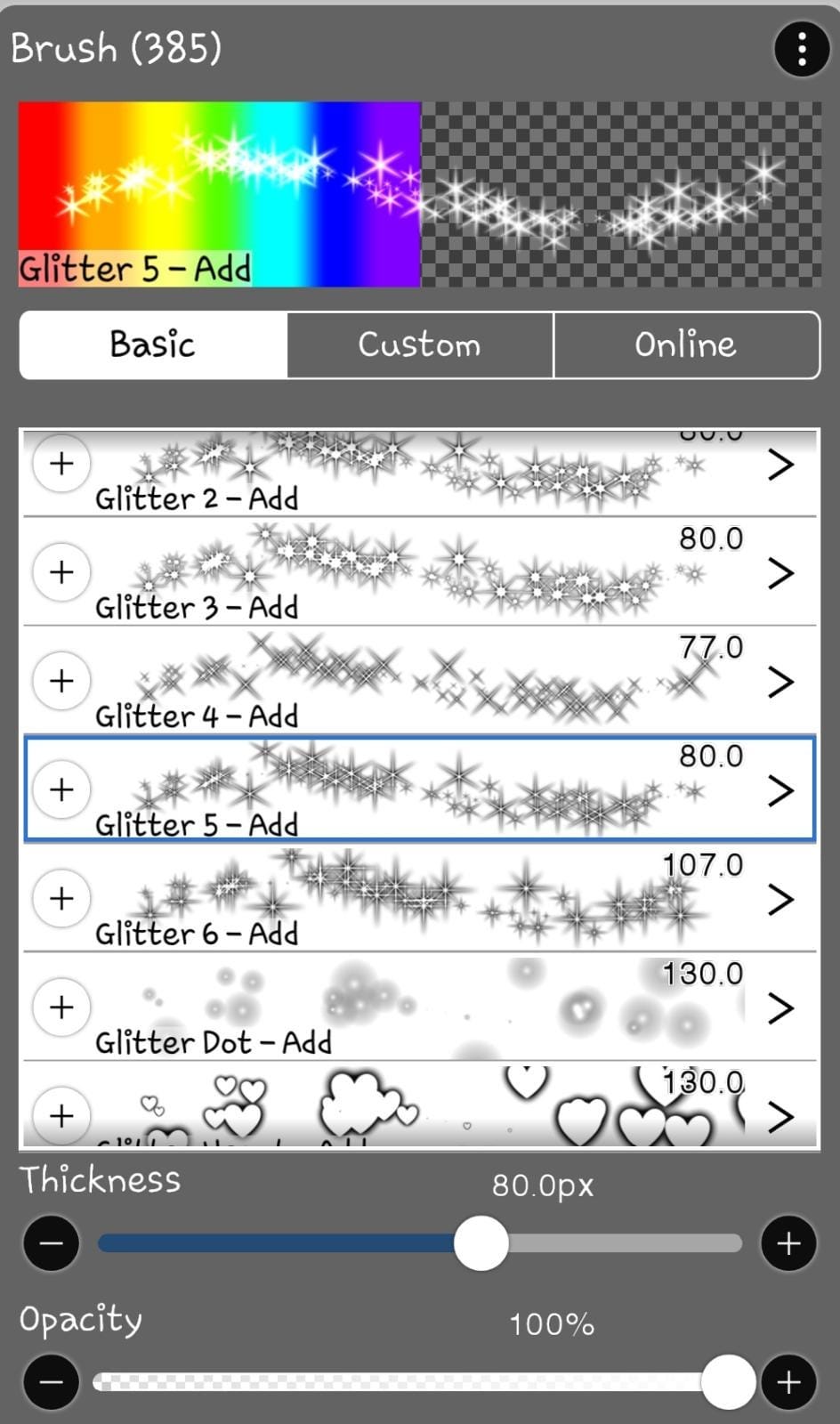Tap the plus icon on Glitter 5 - Add

point(61,789)
